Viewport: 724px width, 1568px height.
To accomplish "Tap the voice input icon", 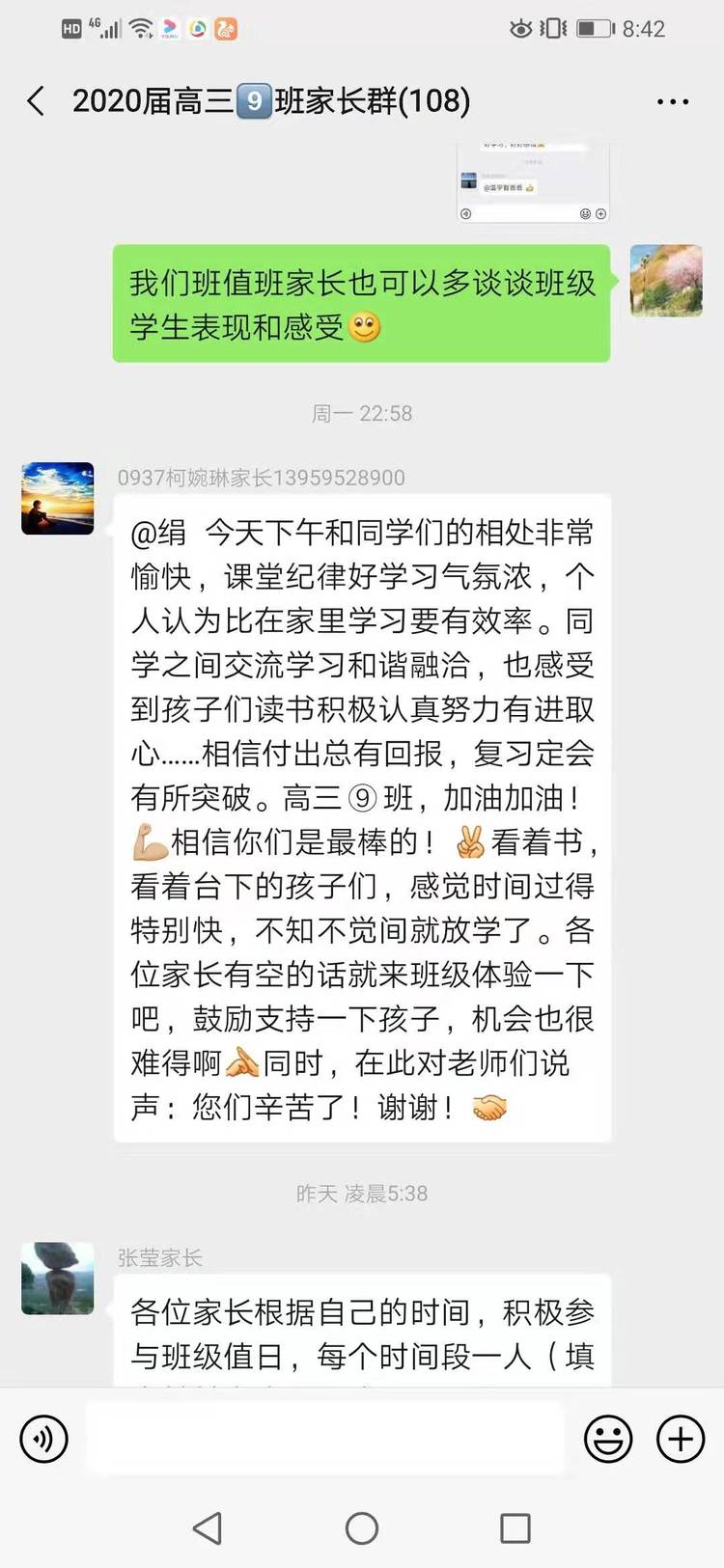I will (x=44, y=1440).
